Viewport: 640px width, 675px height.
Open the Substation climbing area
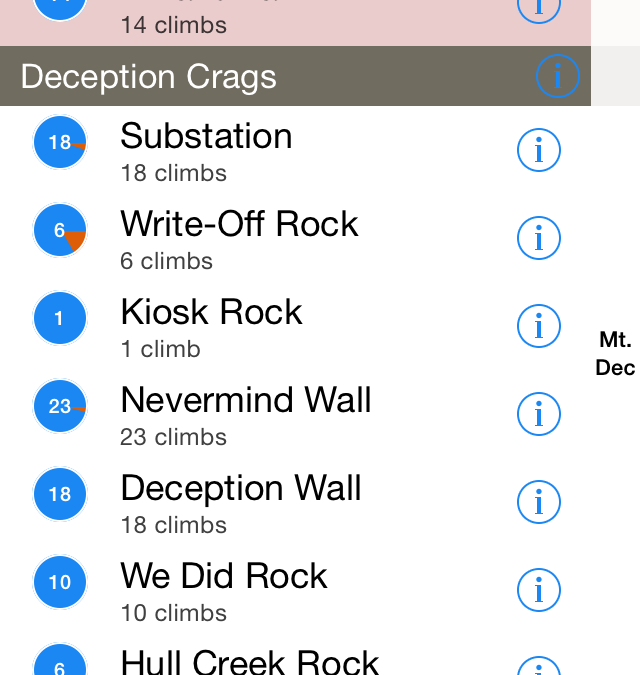click(x=206, y=150)
